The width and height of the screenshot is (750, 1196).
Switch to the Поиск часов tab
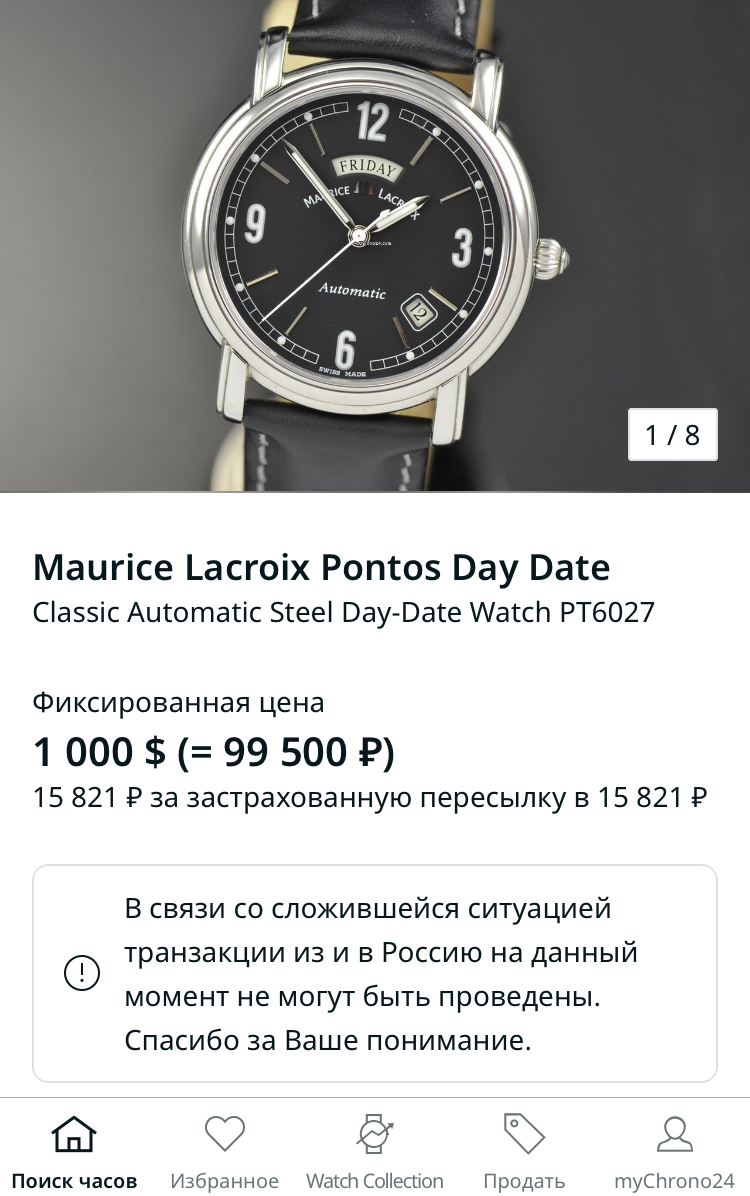tap(74, 1150)
